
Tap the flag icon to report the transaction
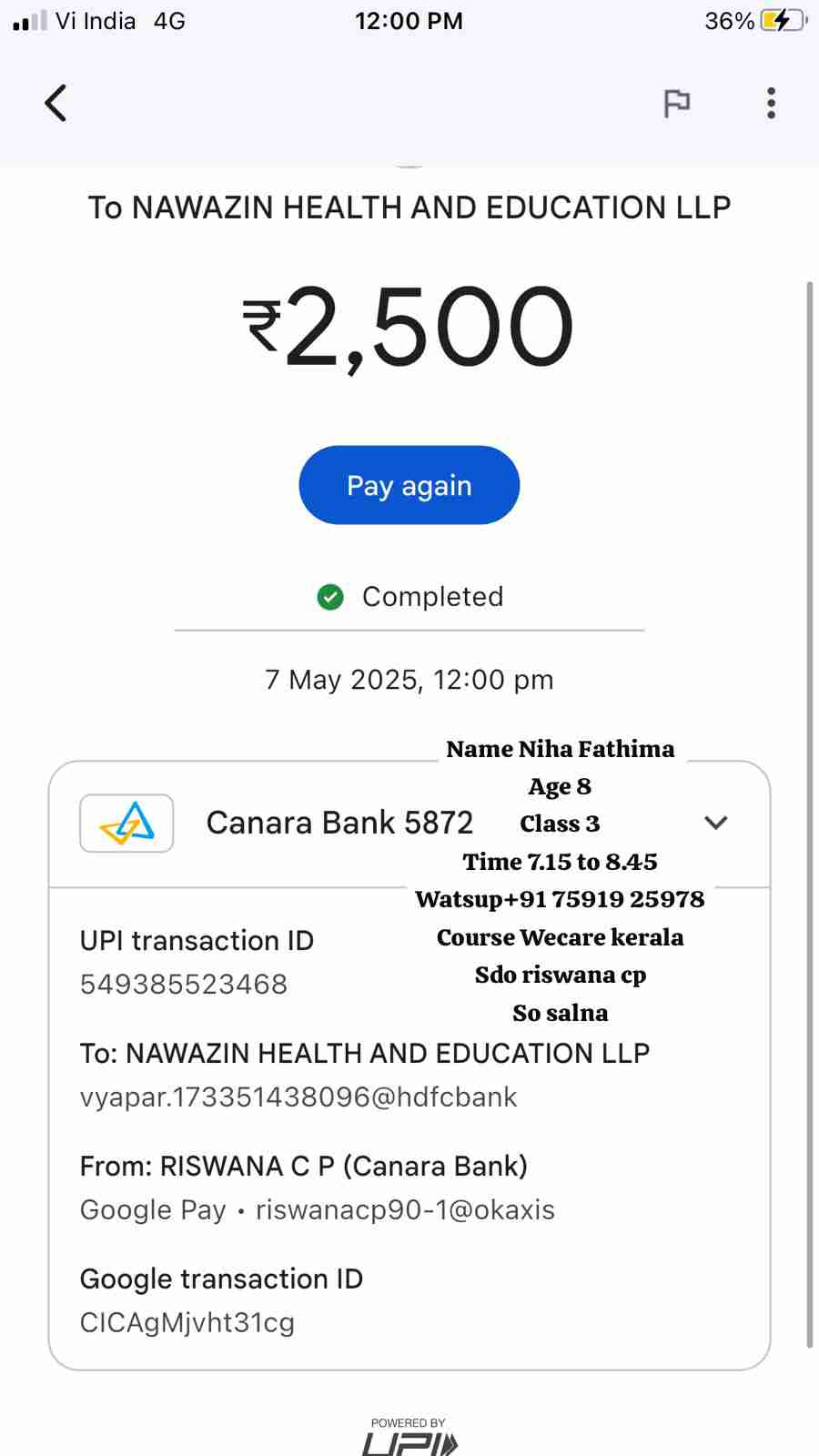(676, 103)
